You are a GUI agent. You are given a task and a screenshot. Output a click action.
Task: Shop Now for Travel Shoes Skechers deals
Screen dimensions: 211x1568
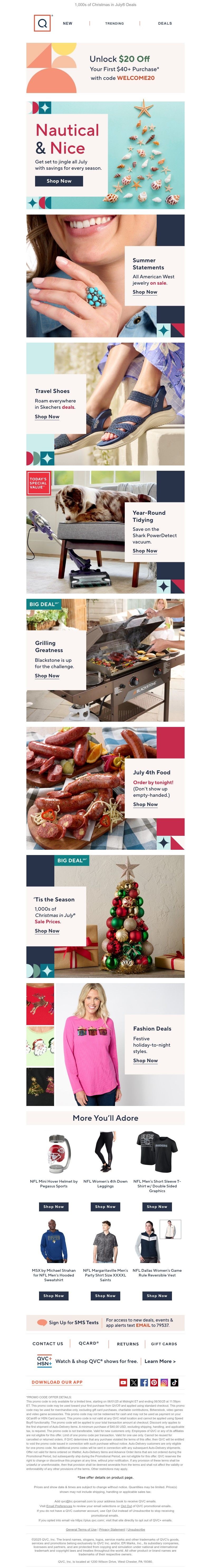click(47, 417)
